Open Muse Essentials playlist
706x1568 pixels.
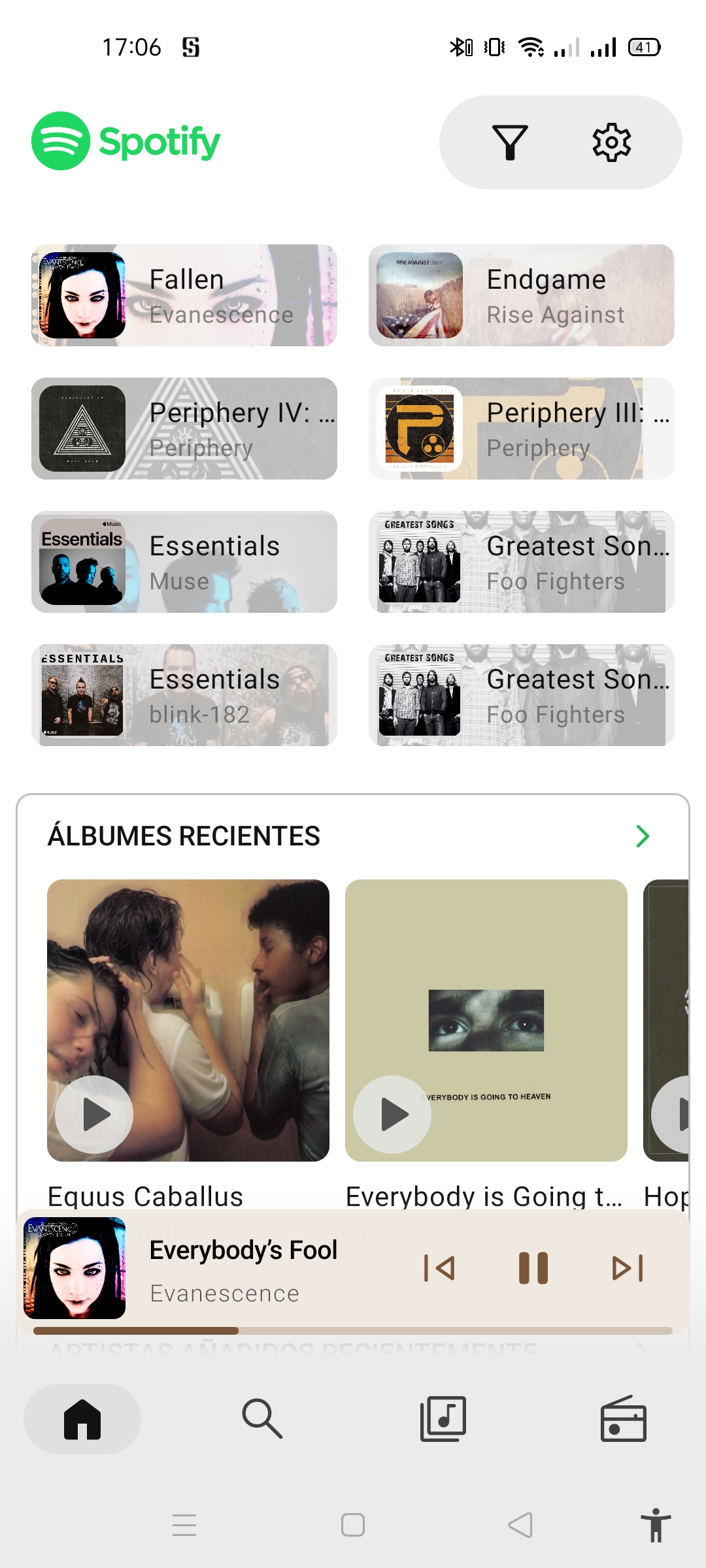tap(184, 562)
